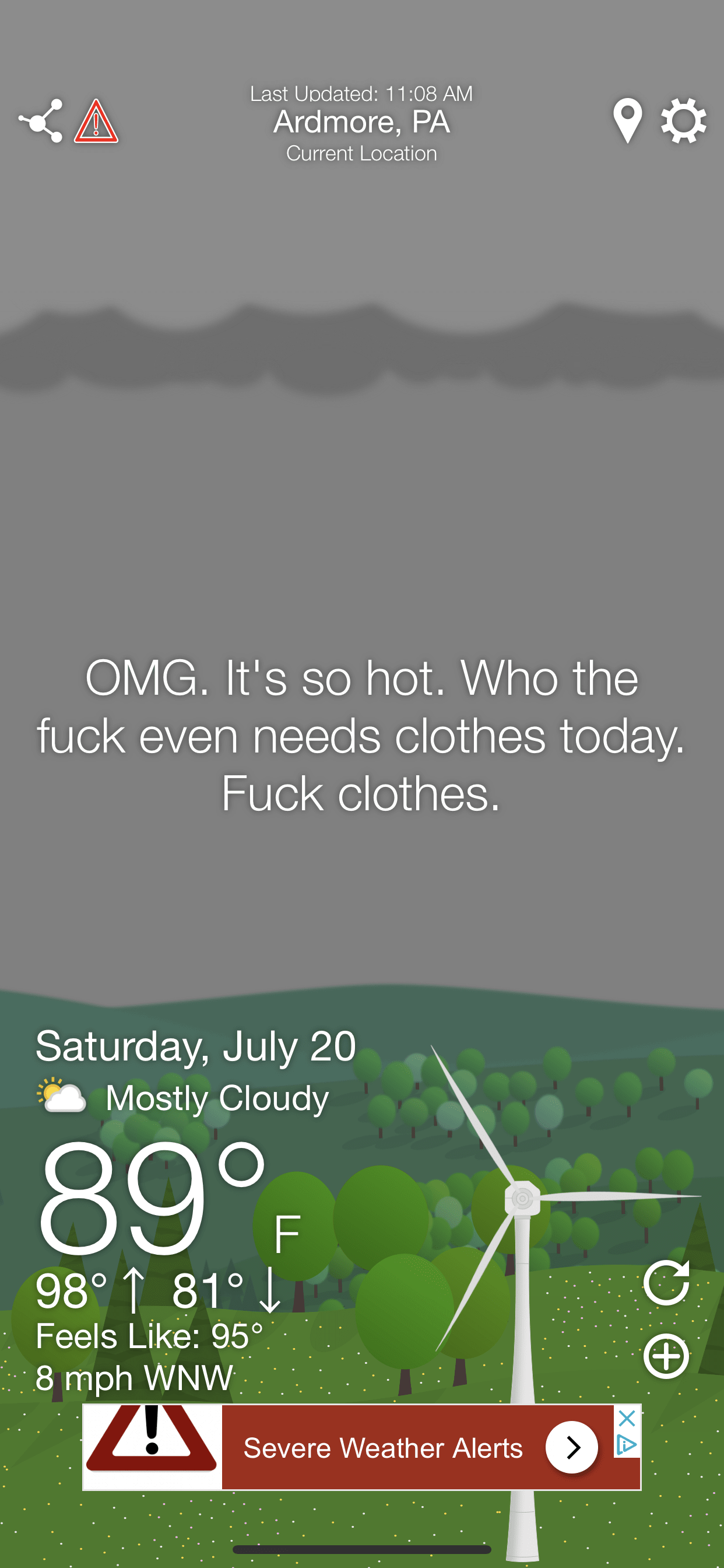Open the AdChoices info icon
724x1568 pixels.
point(627,1444)
